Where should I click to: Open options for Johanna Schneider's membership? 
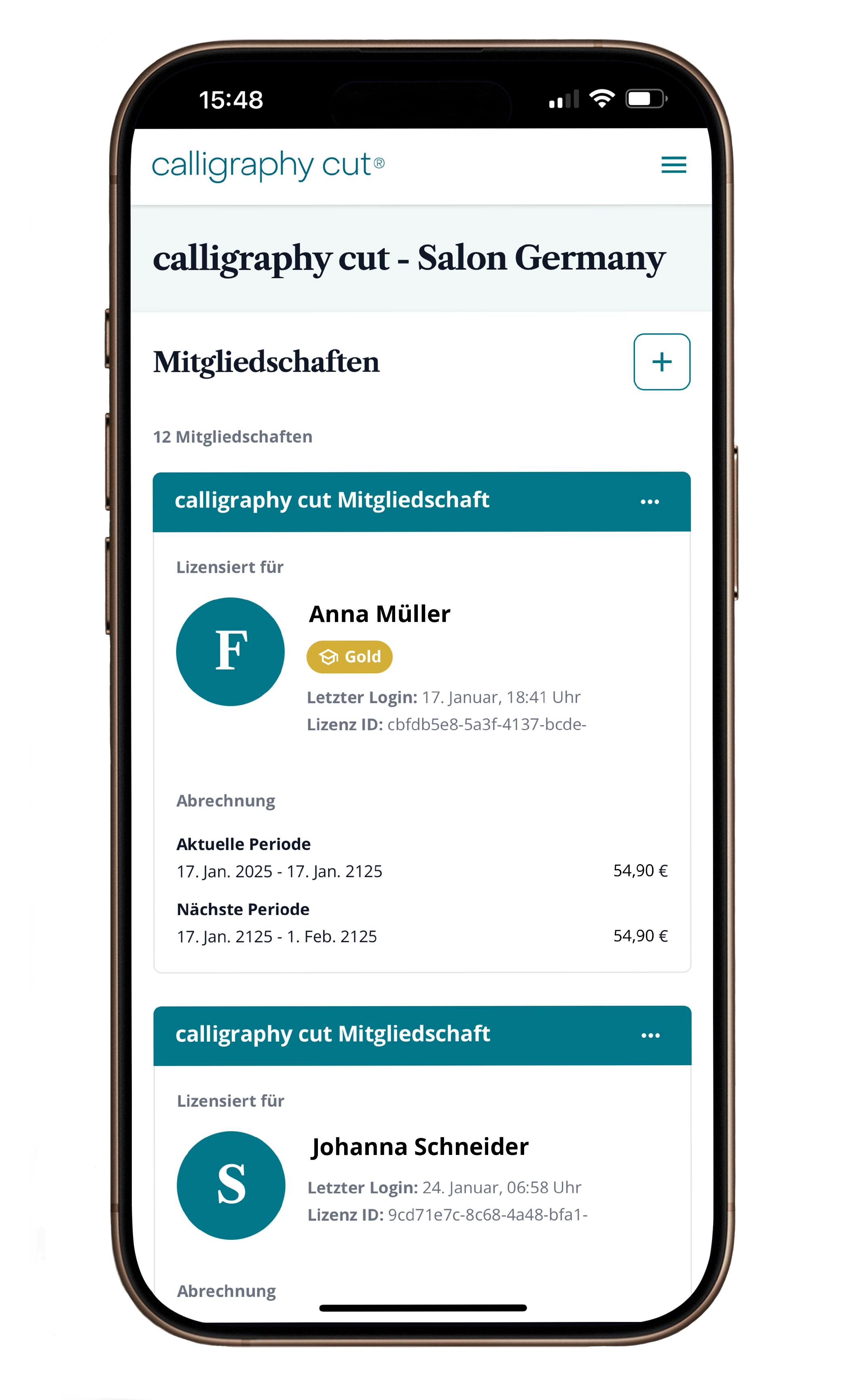coord(650,1035)
